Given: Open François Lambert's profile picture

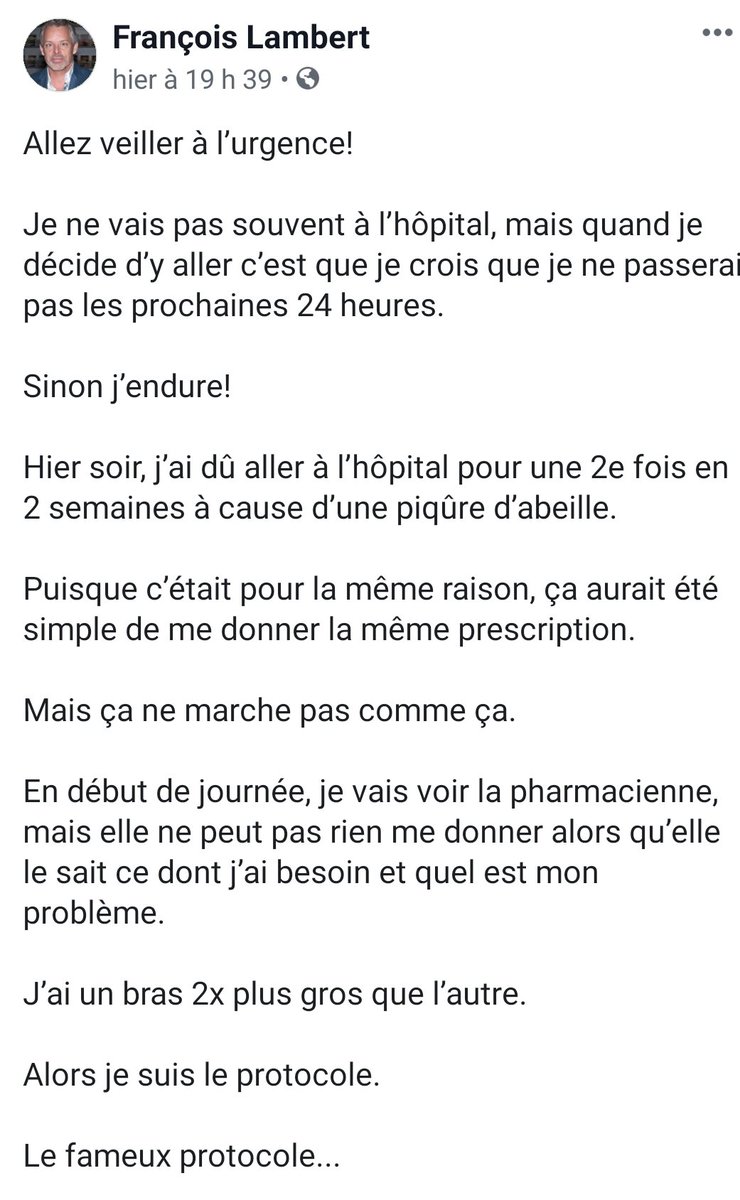Looking at the screenshot, I should pos(60,55).
